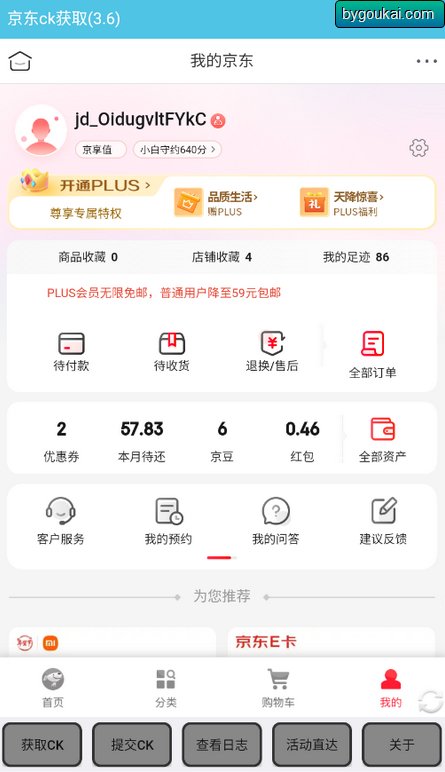Tap the 提交CK button
The width and height of the screenshot is (445, 772).
(x=132, y=745)
